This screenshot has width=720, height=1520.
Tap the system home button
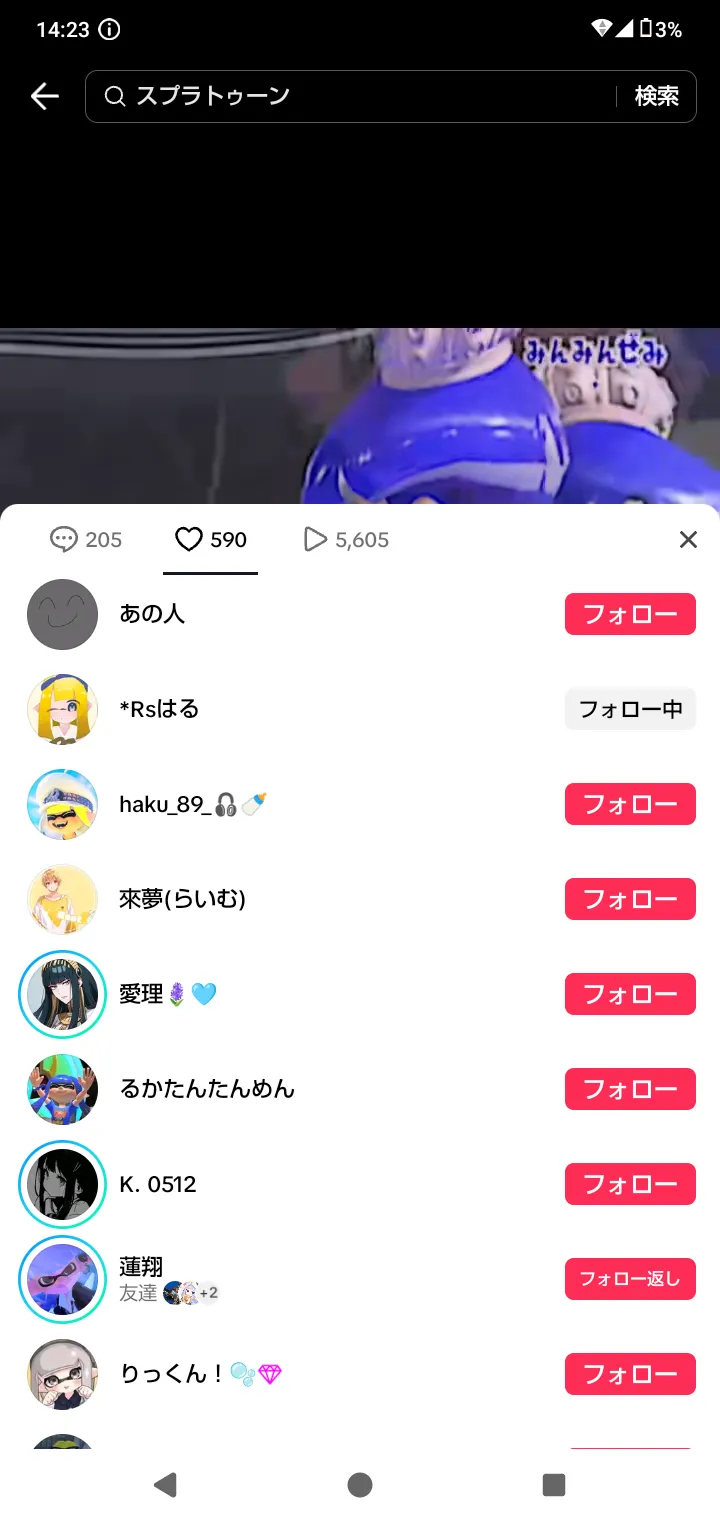point(360,1485)
